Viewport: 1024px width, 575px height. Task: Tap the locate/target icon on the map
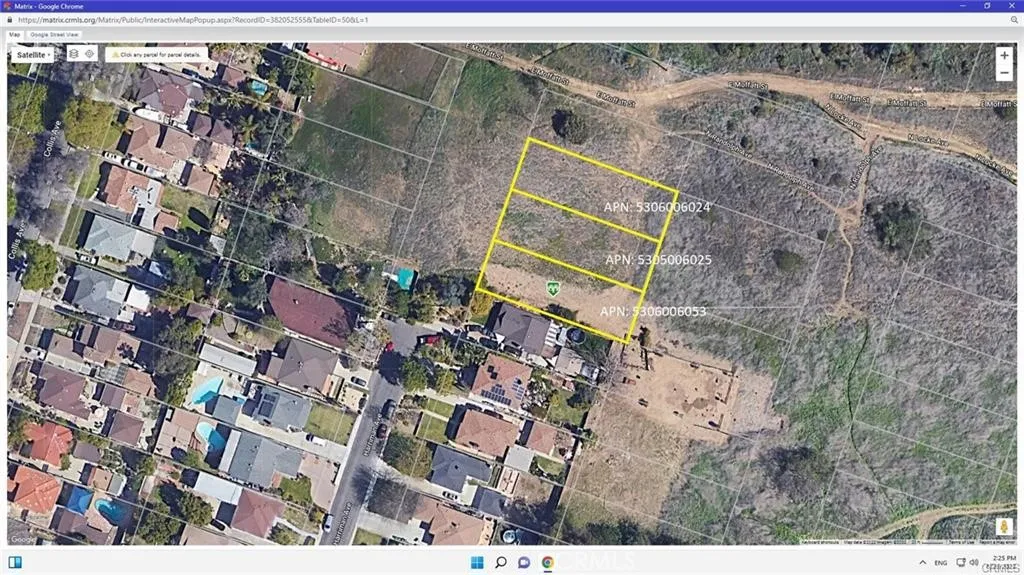point(89,54)
